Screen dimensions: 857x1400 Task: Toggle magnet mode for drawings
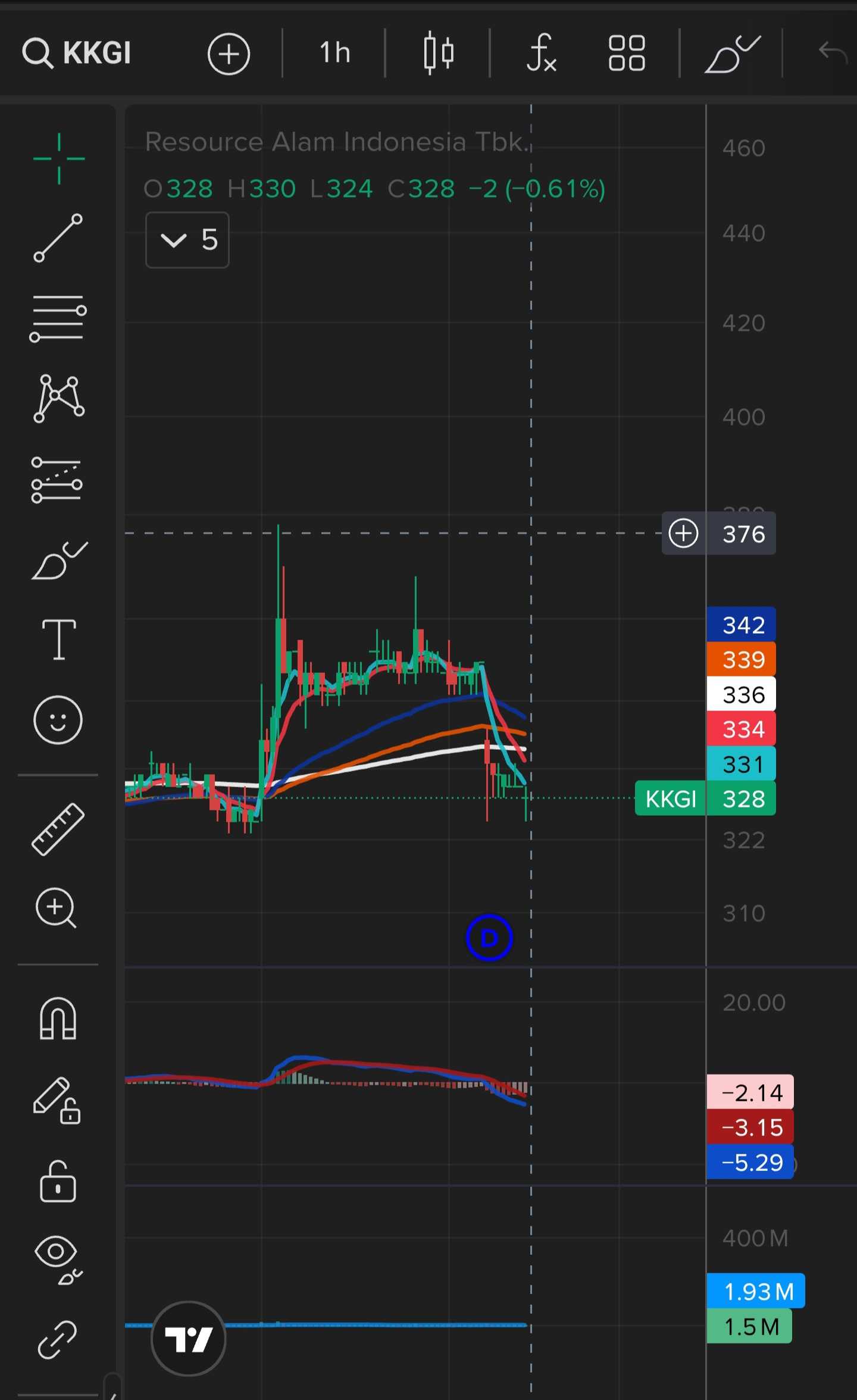tap(58, 1018)
